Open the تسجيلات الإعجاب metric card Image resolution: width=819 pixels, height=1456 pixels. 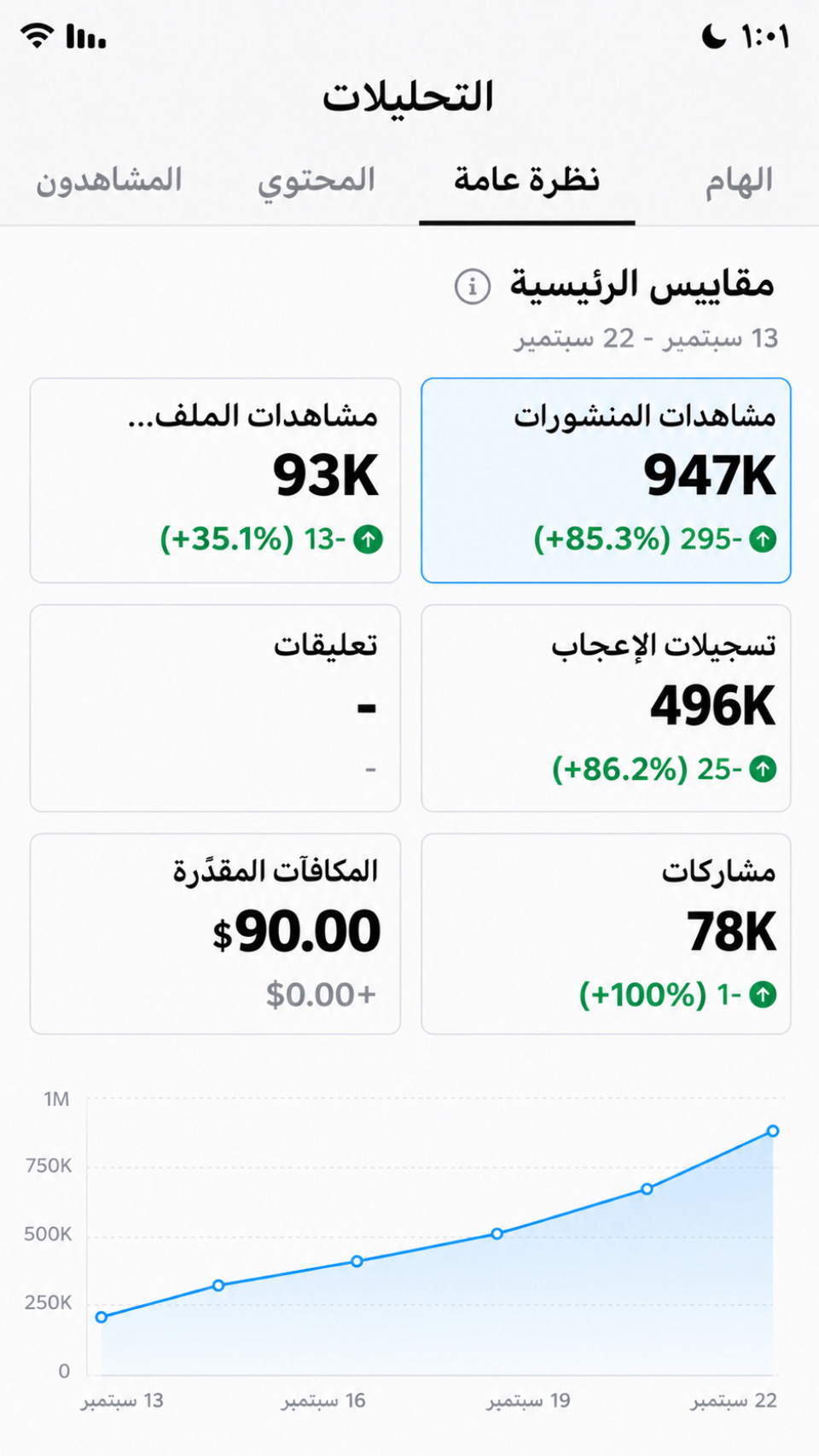point(606,708)
